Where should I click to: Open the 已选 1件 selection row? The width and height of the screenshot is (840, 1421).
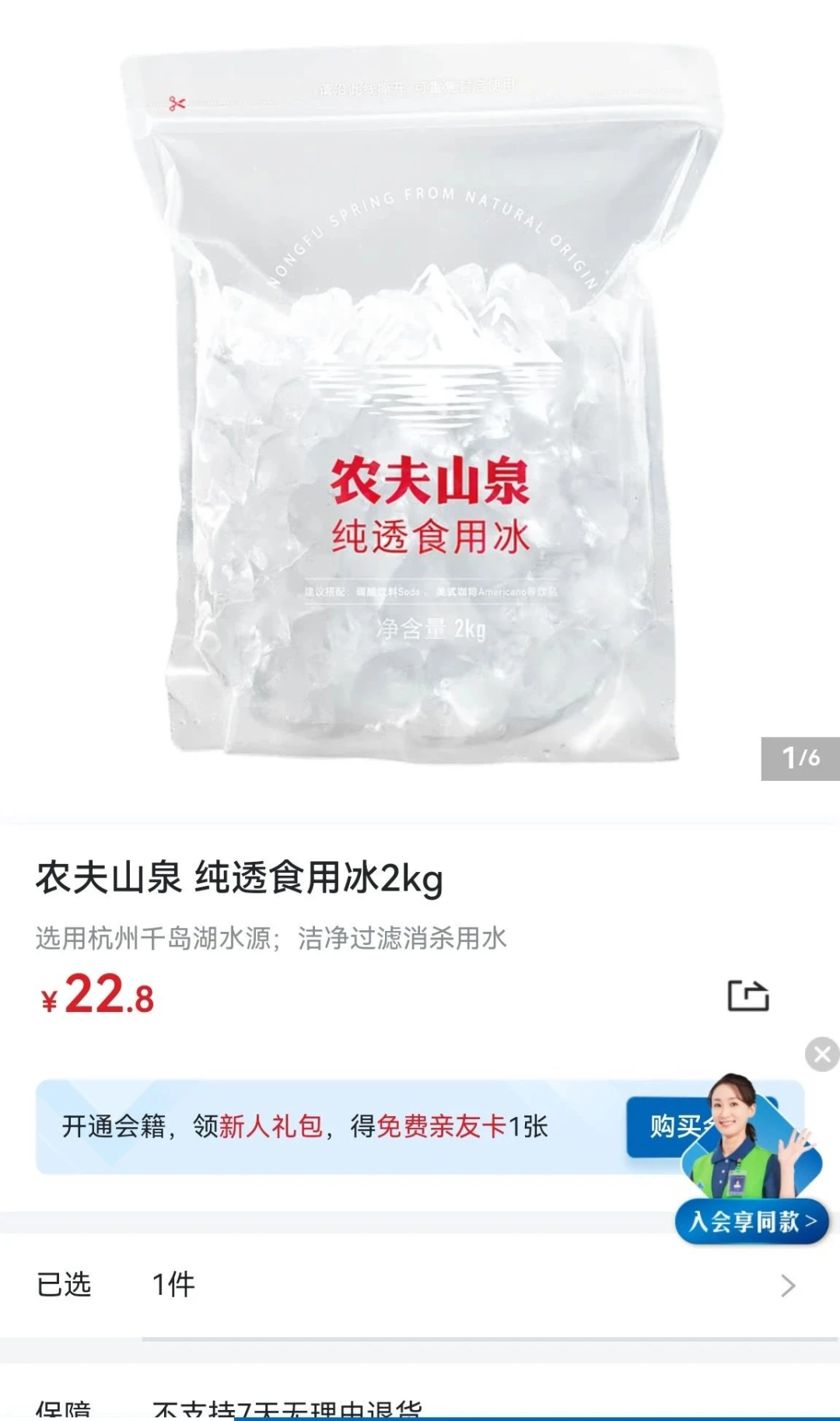click(420, 1285)
